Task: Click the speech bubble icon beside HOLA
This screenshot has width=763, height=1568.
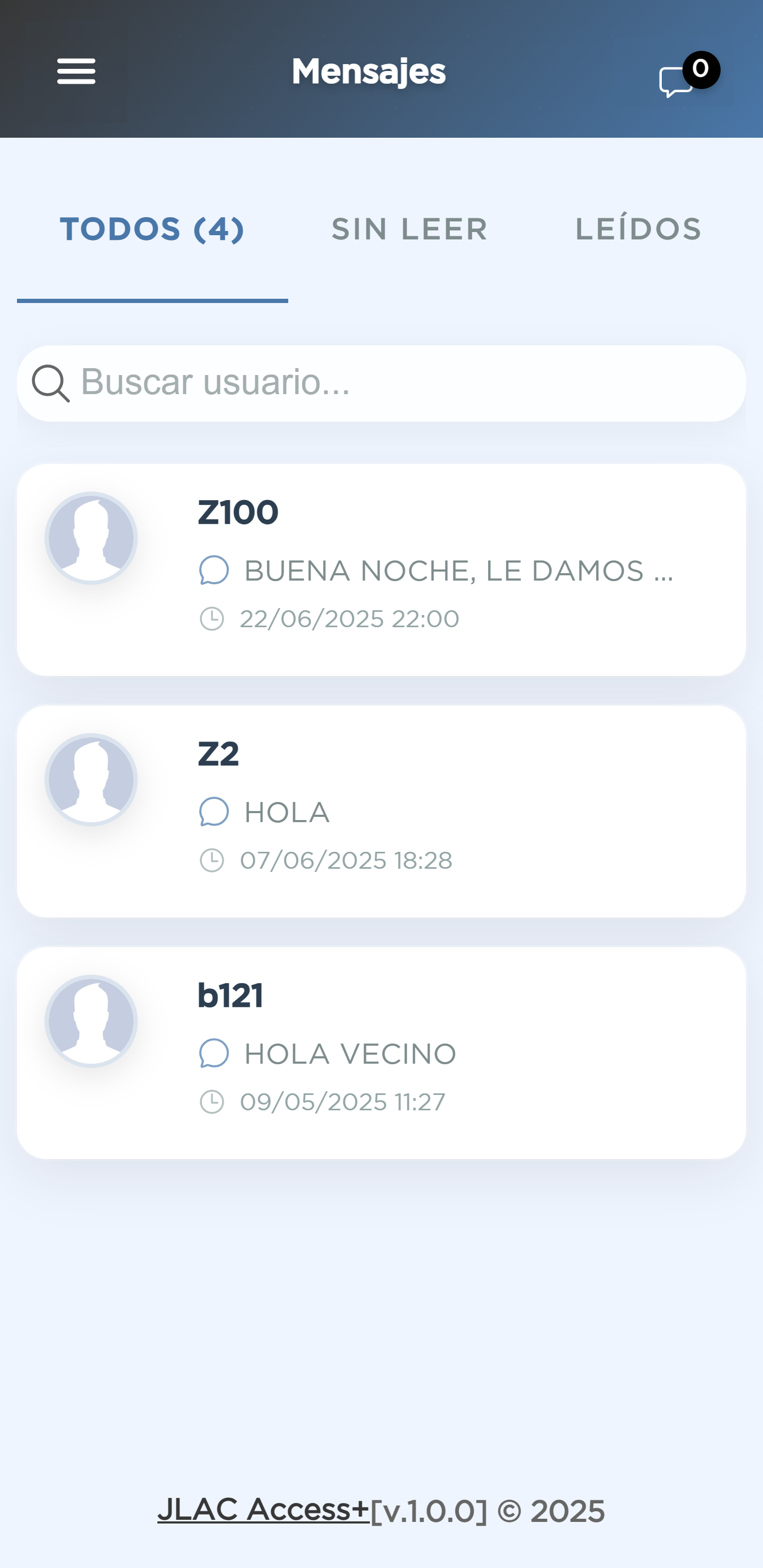Action: click(214, 812)
